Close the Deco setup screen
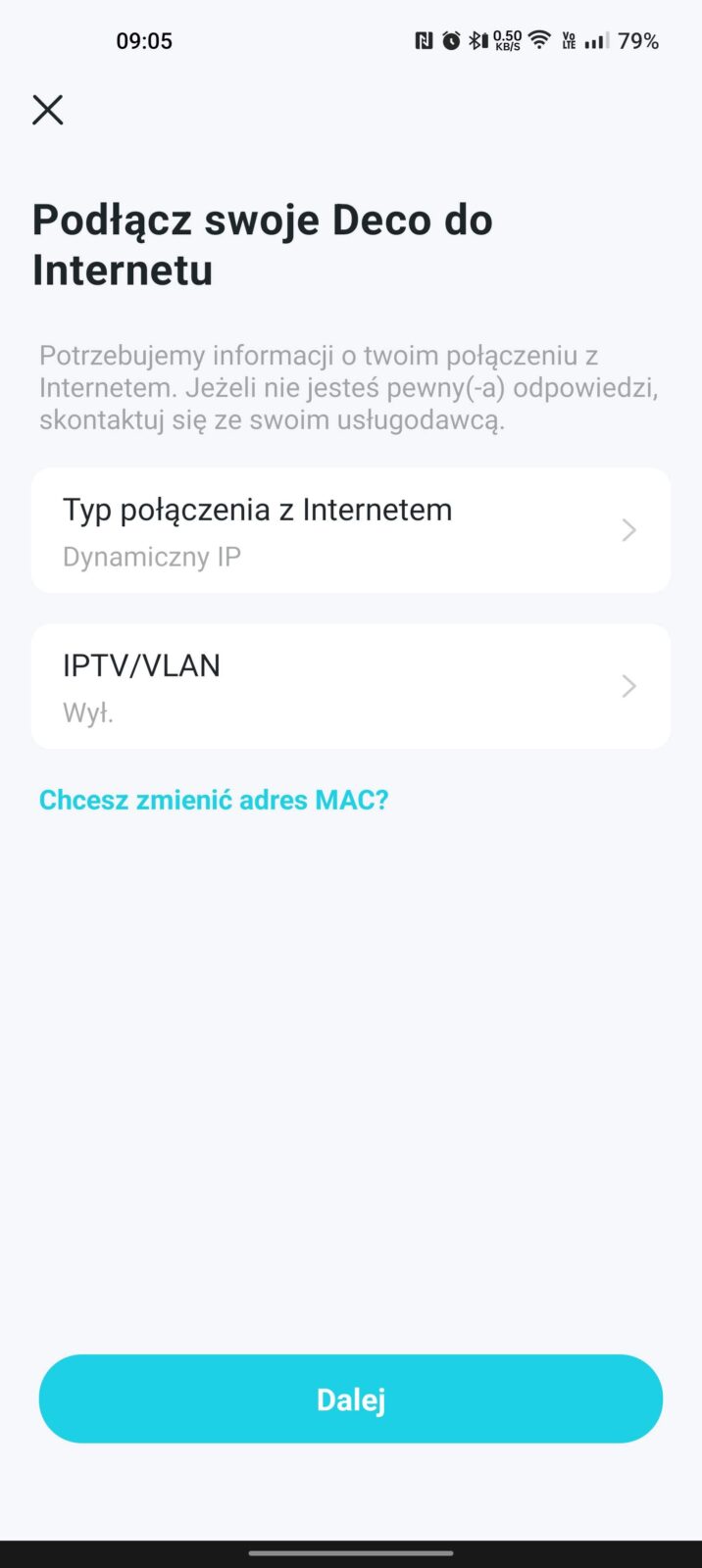702x1568 pixels. [x=47, y=110]
